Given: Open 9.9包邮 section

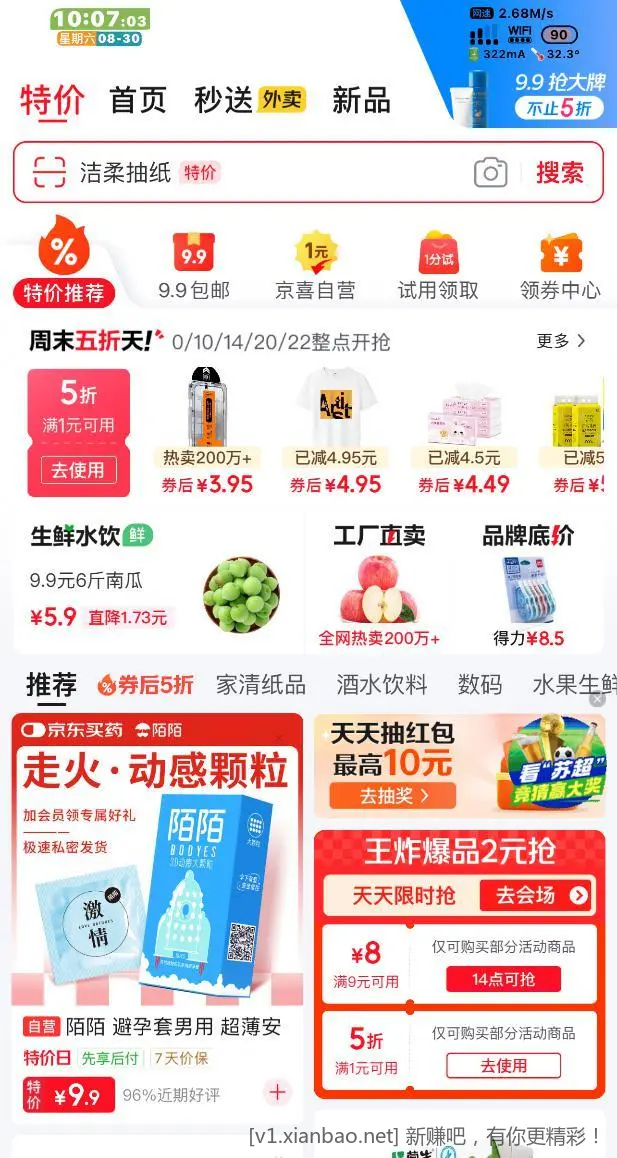Looking at the screenshot, I should point(194,268).
